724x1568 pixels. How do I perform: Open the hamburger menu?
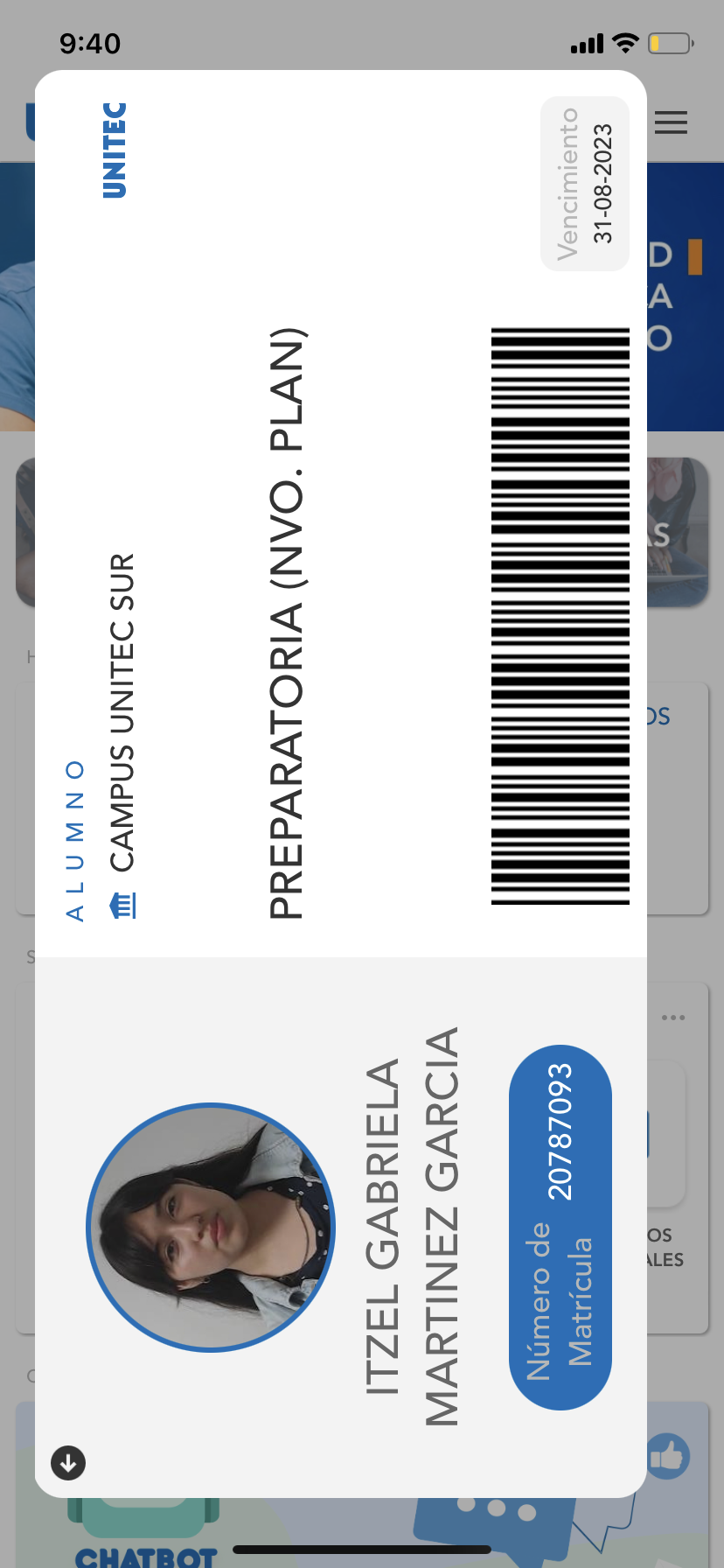[x=671, y=122]
